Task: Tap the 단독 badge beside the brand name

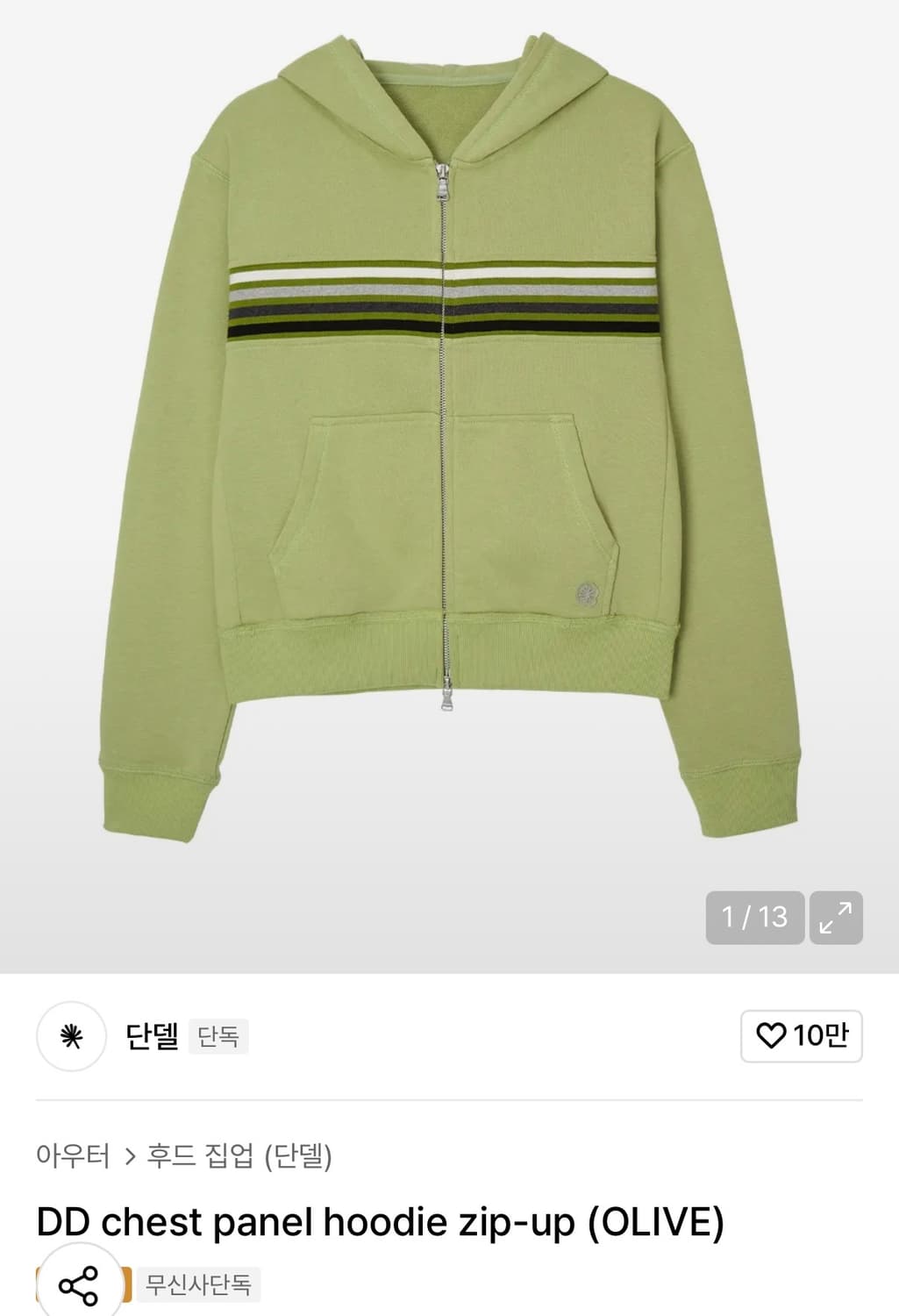Action: pos(218,1038)
